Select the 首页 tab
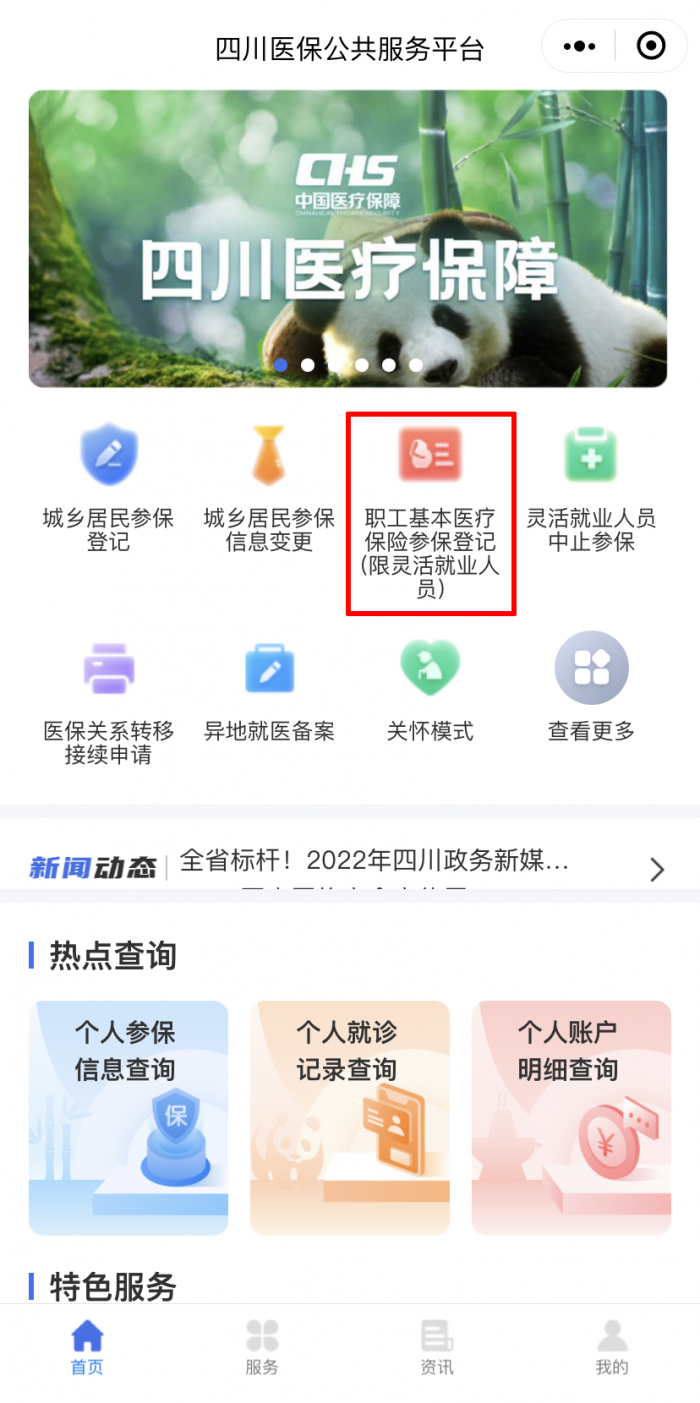700x1403 pixels. click(87, 1348)
